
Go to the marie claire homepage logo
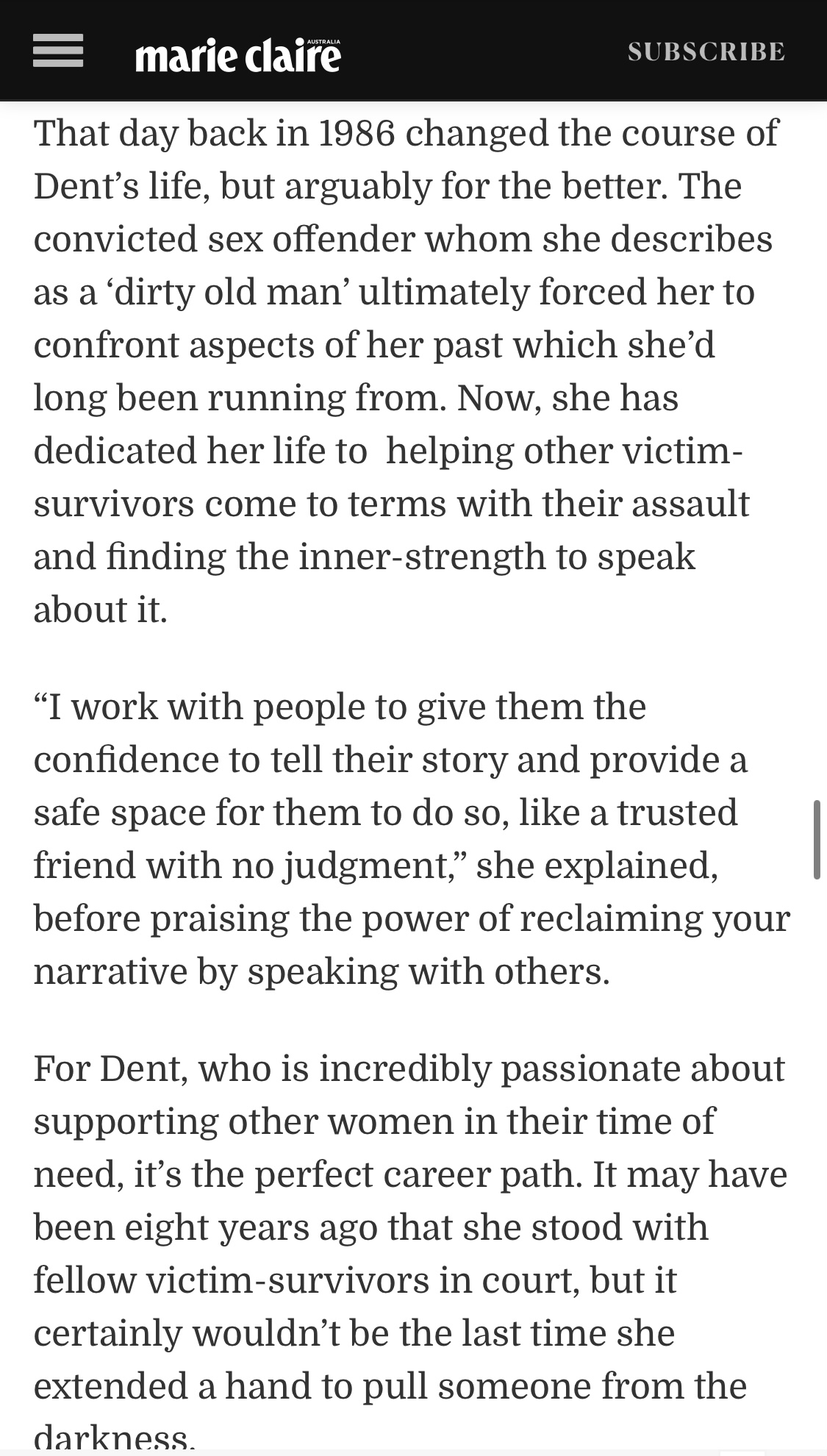coord(238,54)
